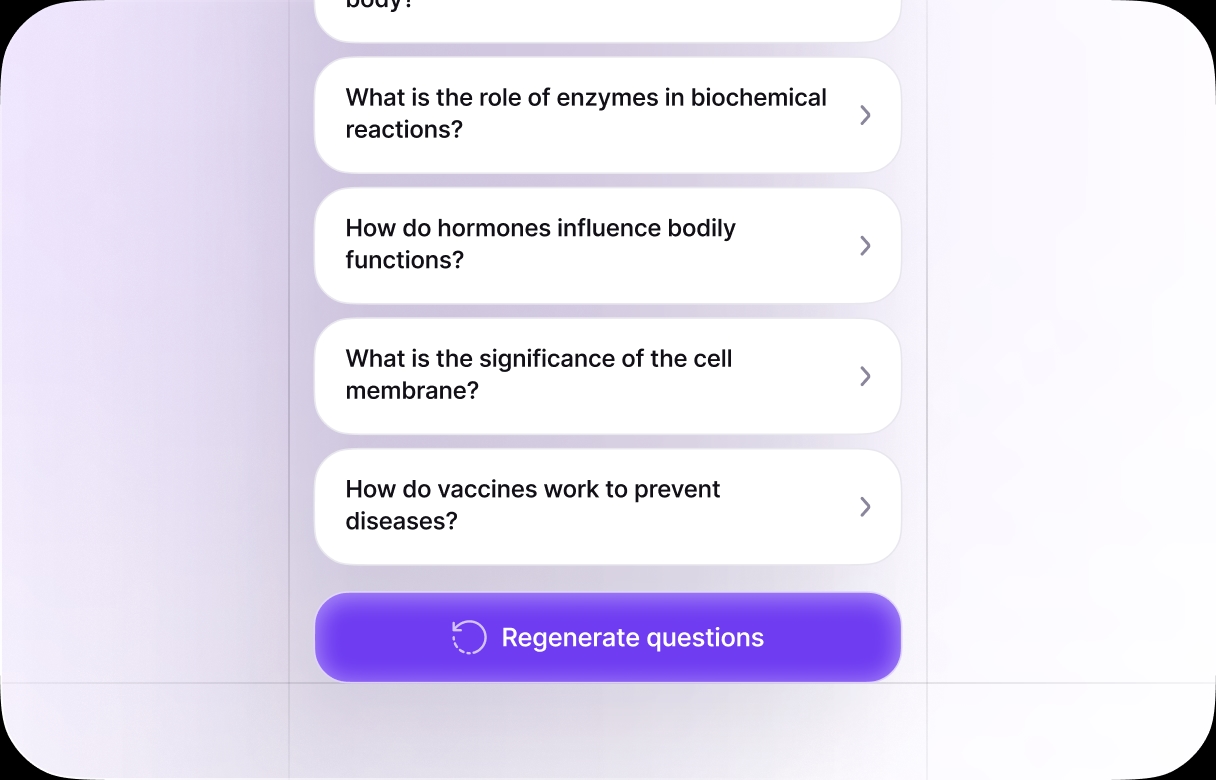1216x780 pixels.
Task: Choose the question on how vaccines prevent diseases
Action: pos(607,506)
